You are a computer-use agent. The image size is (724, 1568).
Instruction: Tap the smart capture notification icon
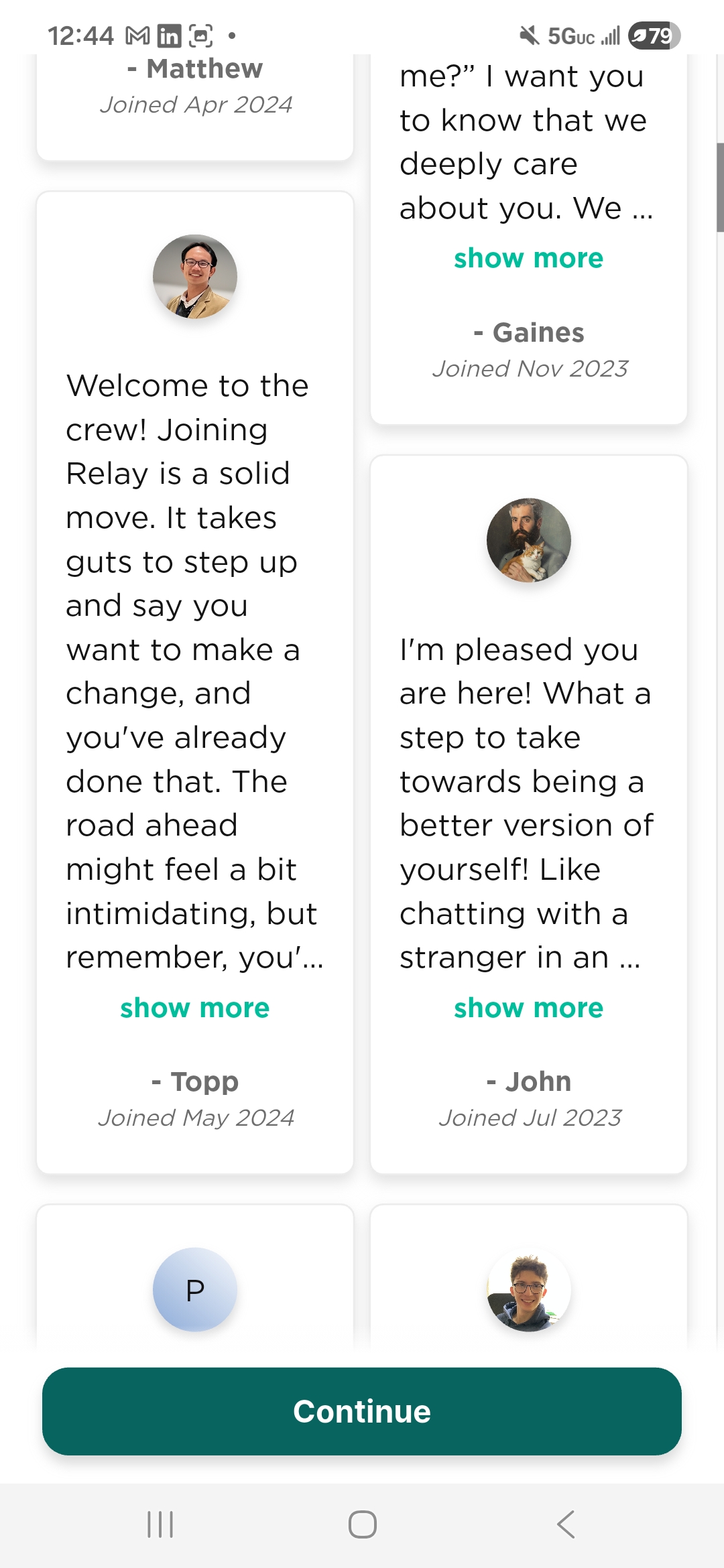(201, 36)
